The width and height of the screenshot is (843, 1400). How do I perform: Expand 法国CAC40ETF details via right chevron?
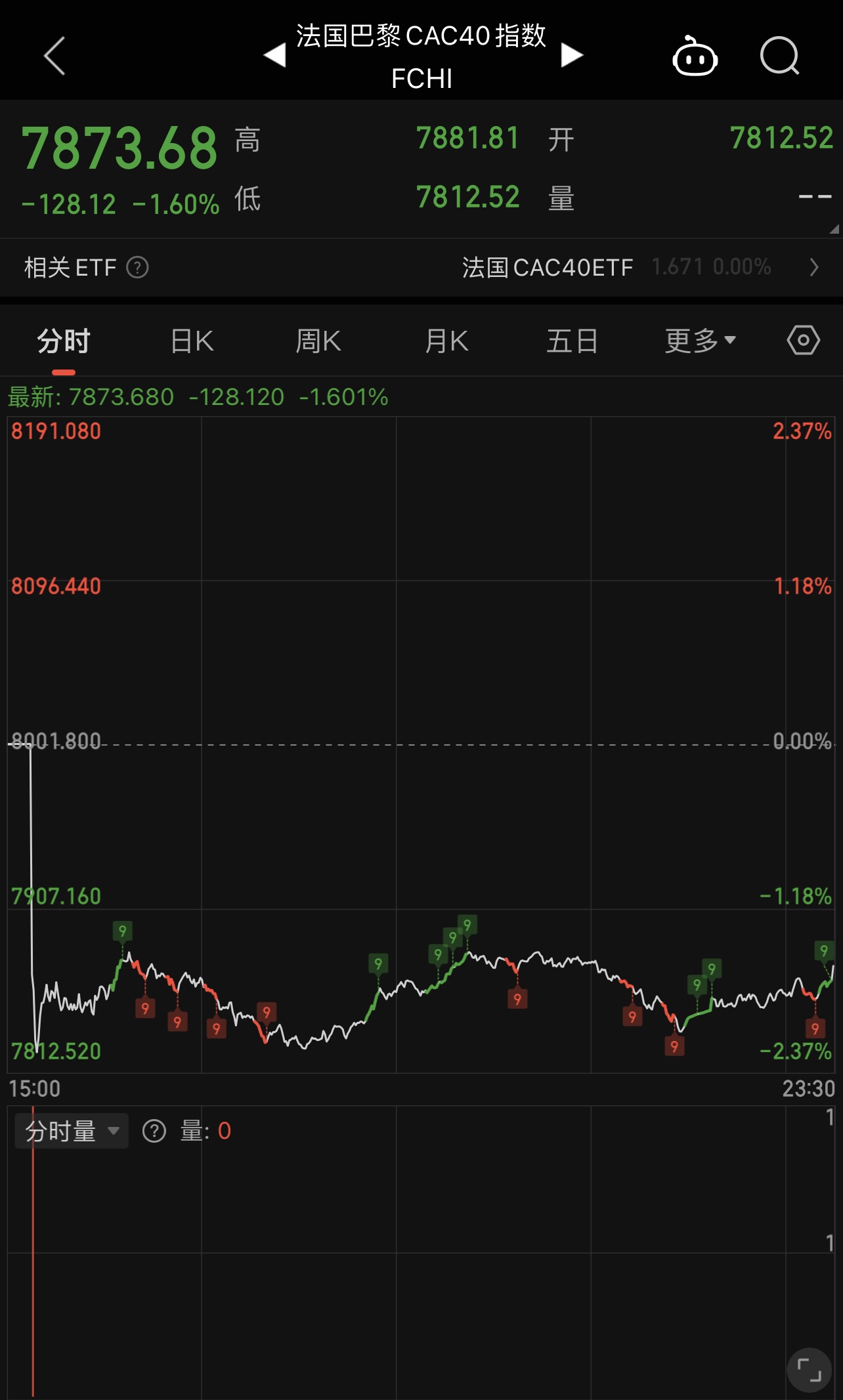point(813,267)
